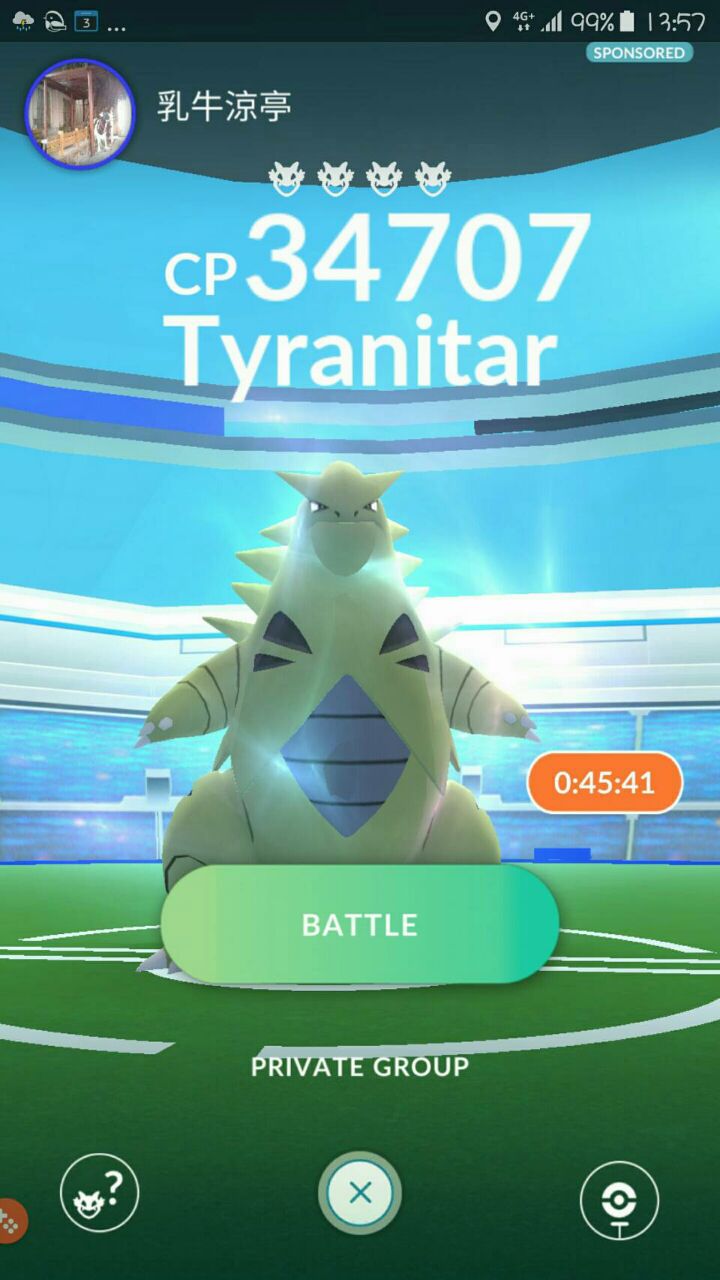Open the raid boss info icon
This screenshot has height=1280, width=720.
pyautogui.click(x=99, y=1192)
